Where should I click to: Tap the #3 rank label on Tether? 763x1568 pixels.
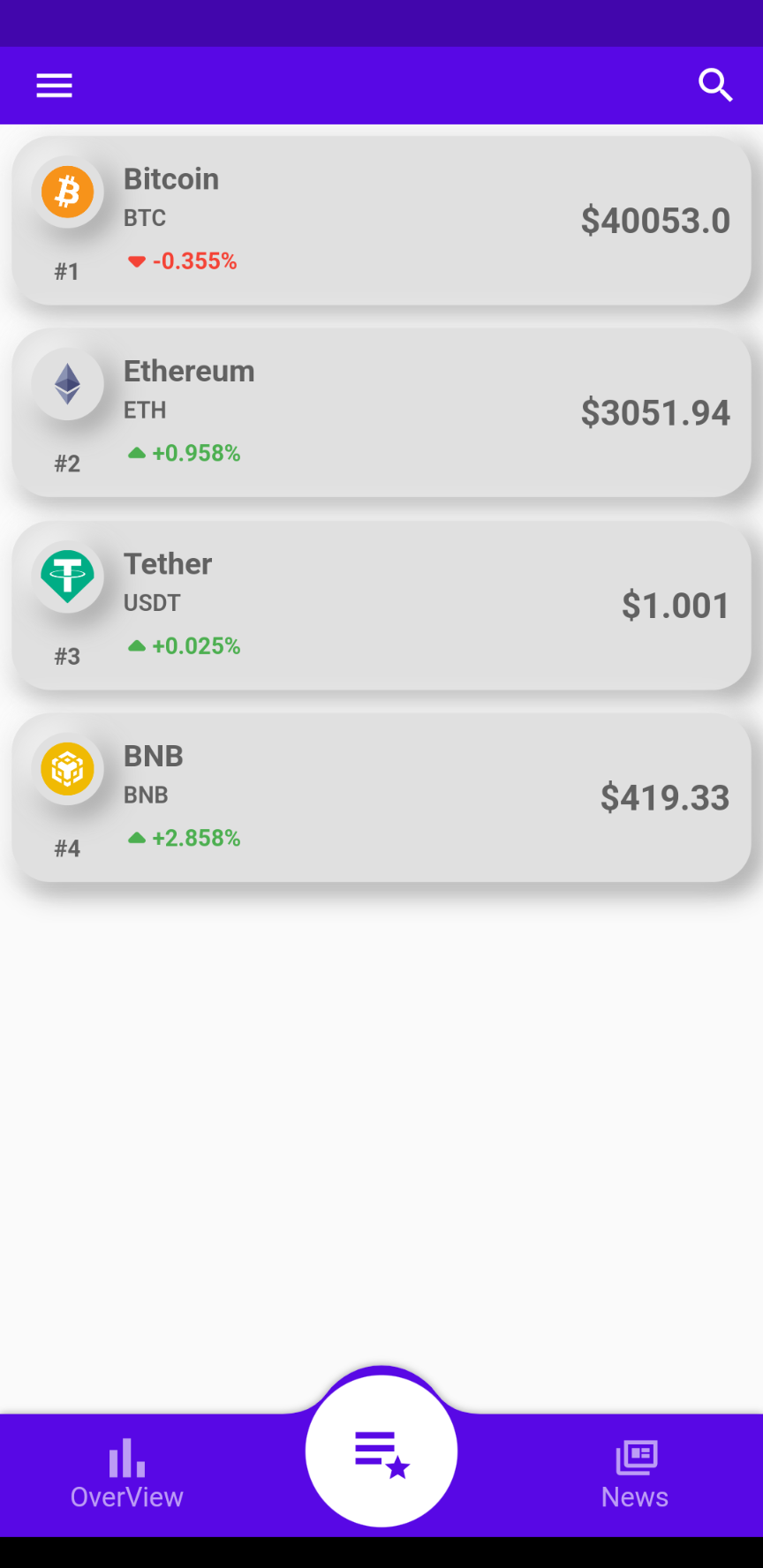pyautogui.click(x=66, y=656)
